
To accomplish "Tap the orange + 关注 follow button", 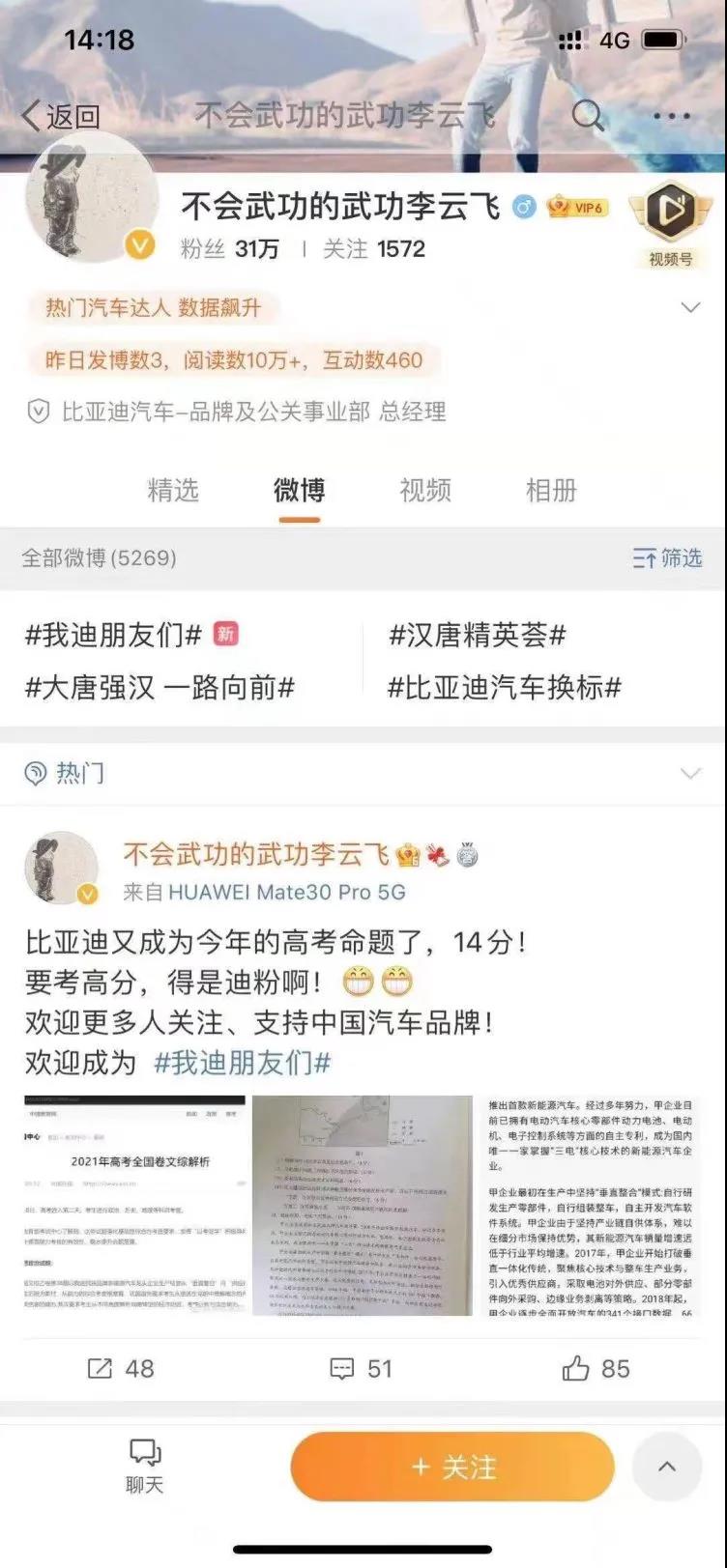I will [x=452, y=1467].
